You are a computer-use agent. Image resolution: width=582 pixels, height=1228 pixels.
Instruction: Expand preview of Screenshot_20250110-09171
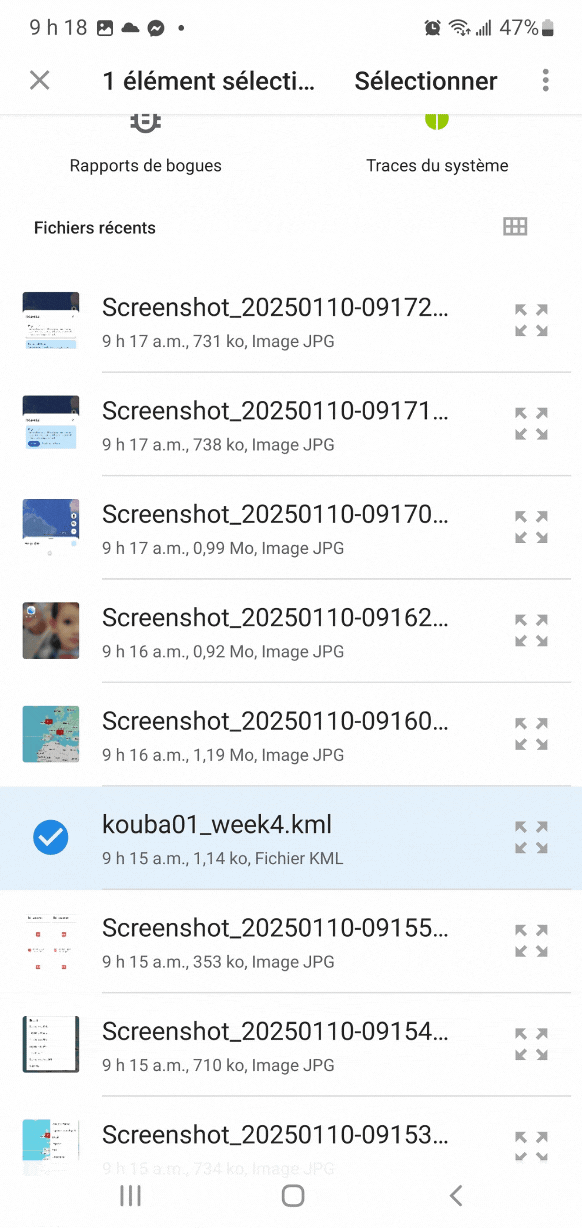(x=532, y=424)
